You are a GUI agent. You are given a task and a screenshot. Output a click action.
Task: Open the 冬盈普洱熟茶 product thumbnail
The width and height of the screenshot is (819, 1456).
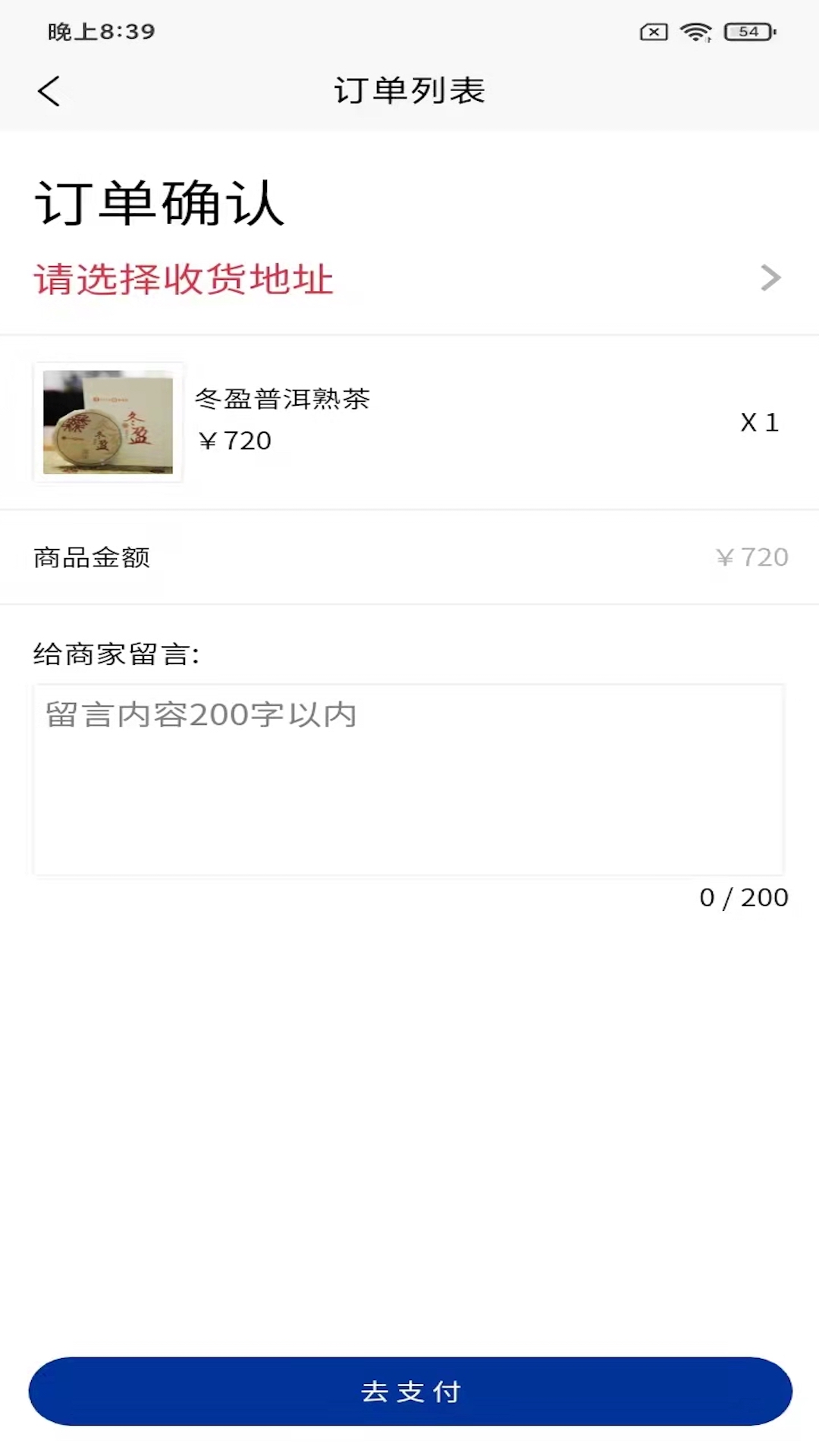[108, 422]
